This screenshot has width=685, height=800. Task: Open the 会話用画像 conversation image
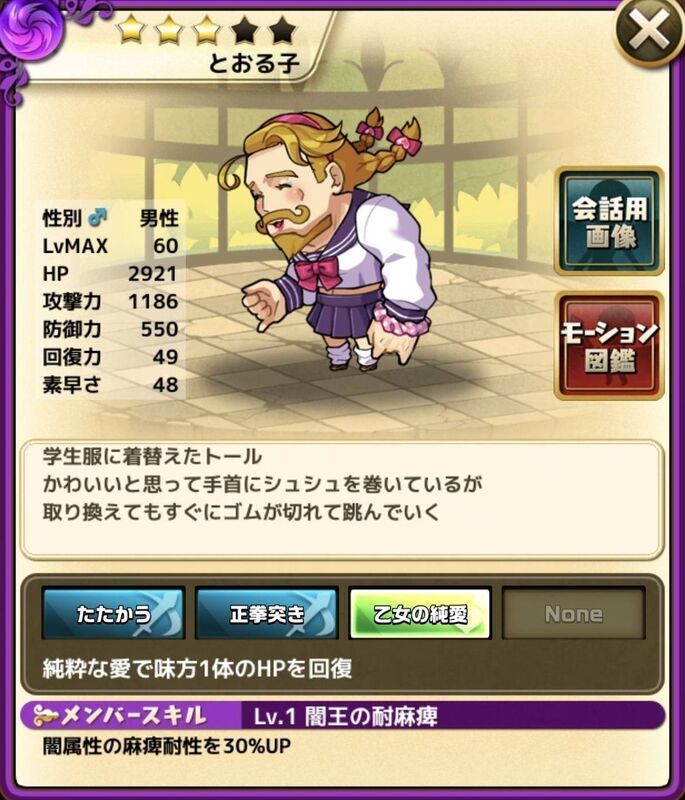point(608,221)
